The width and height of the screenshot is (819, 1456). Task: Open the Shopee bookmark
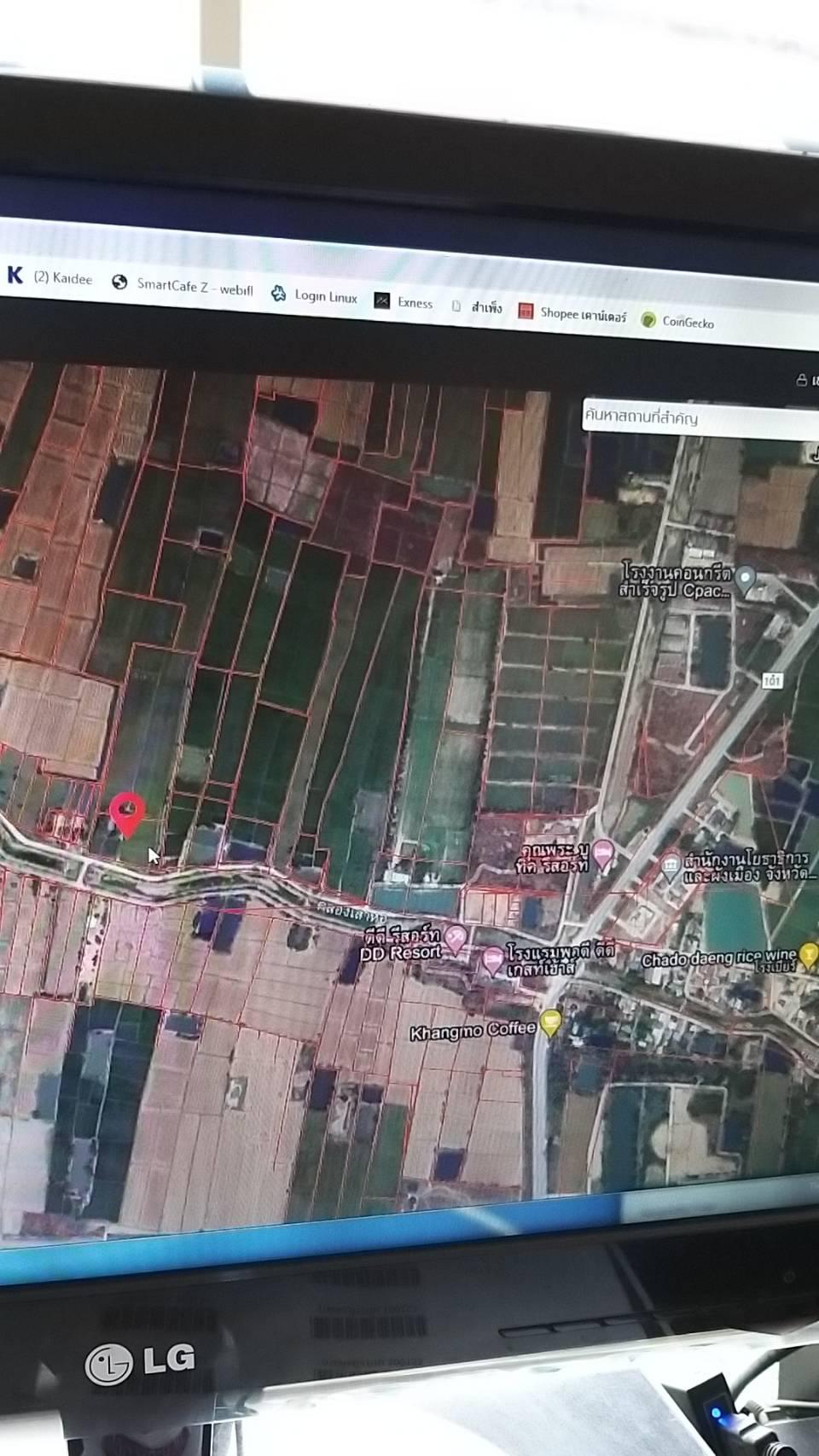click(572, 313)
